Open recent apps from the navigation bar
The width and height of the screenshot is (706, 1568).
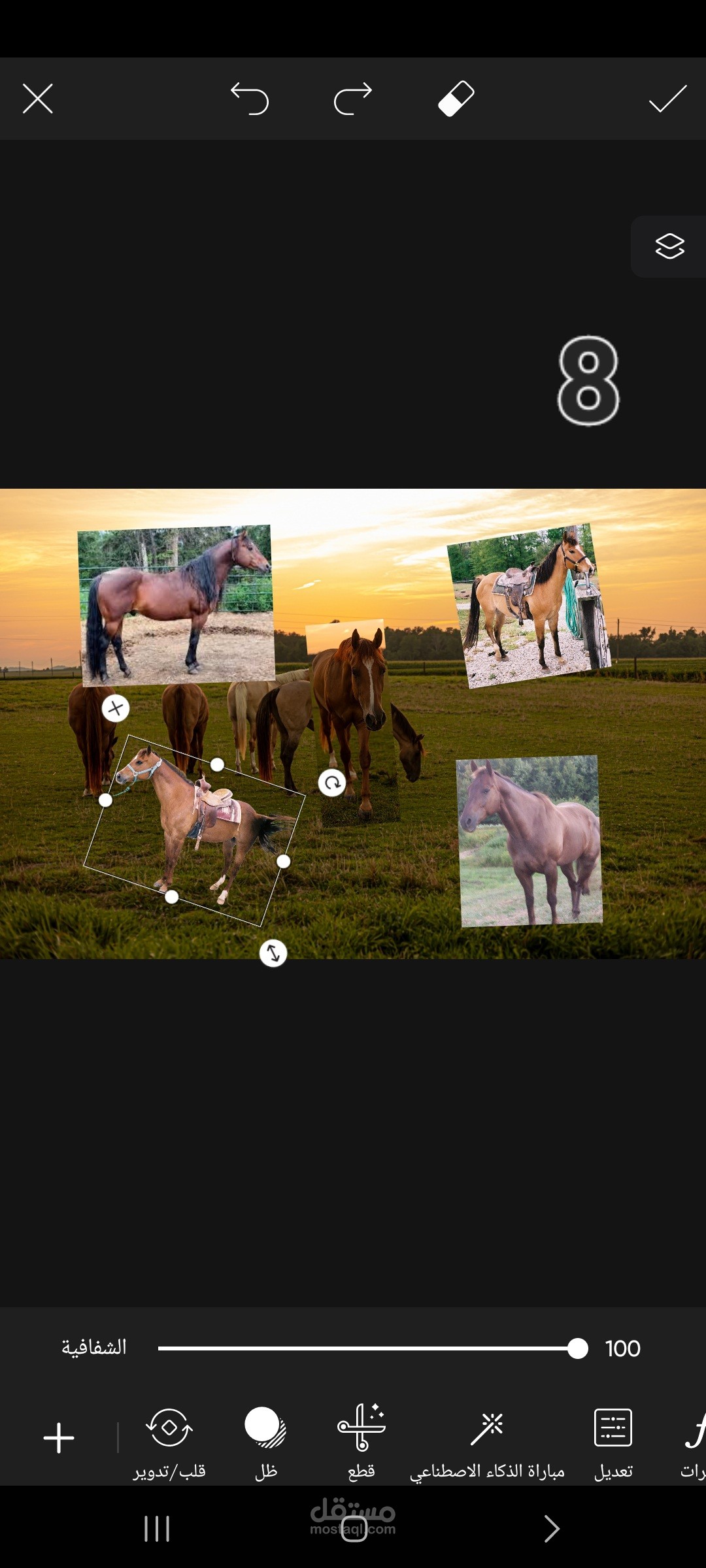point(157,1529)
